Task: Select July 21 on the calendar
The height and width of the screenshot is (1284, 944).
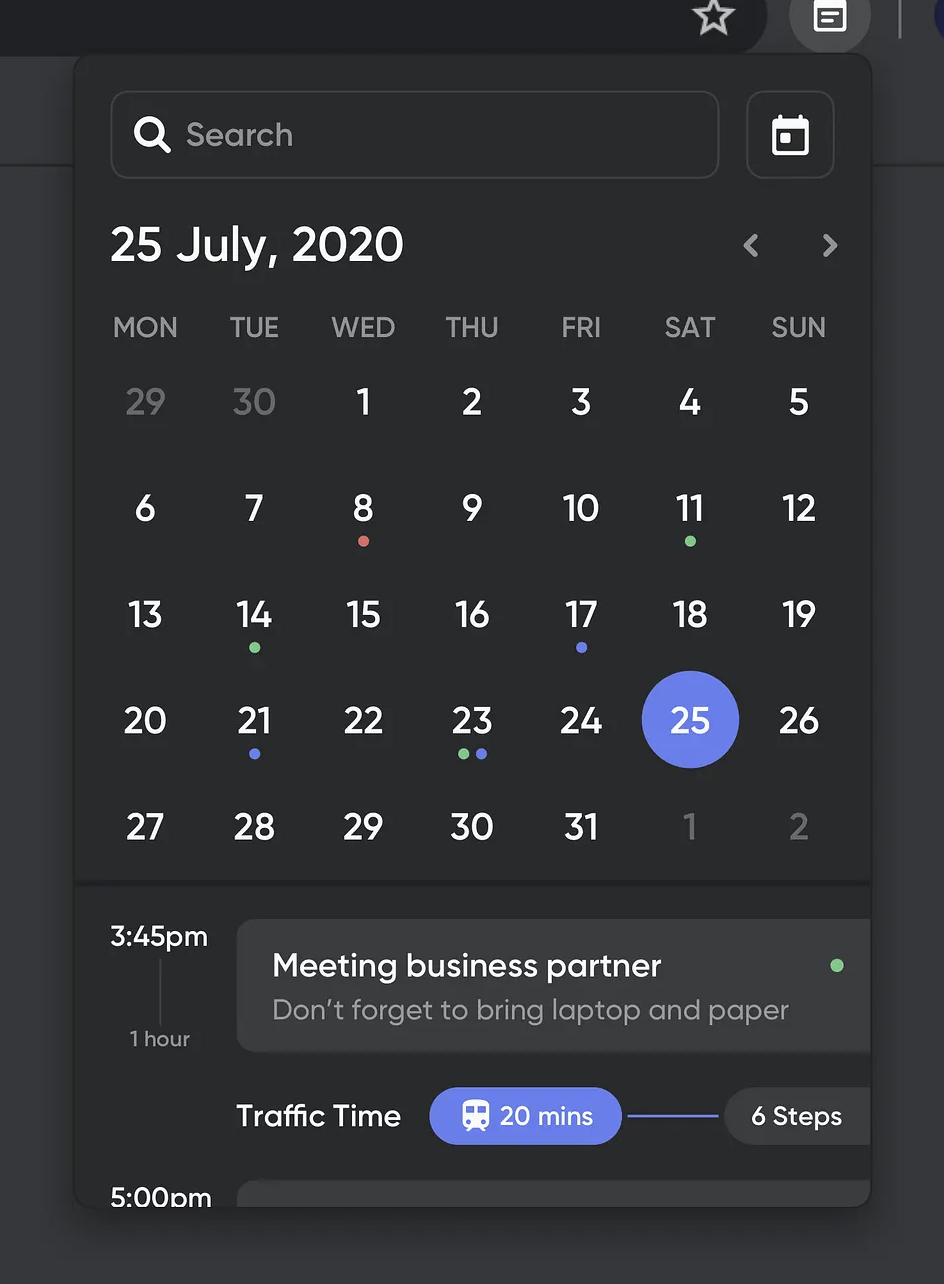Action: [x=254, y=720]
